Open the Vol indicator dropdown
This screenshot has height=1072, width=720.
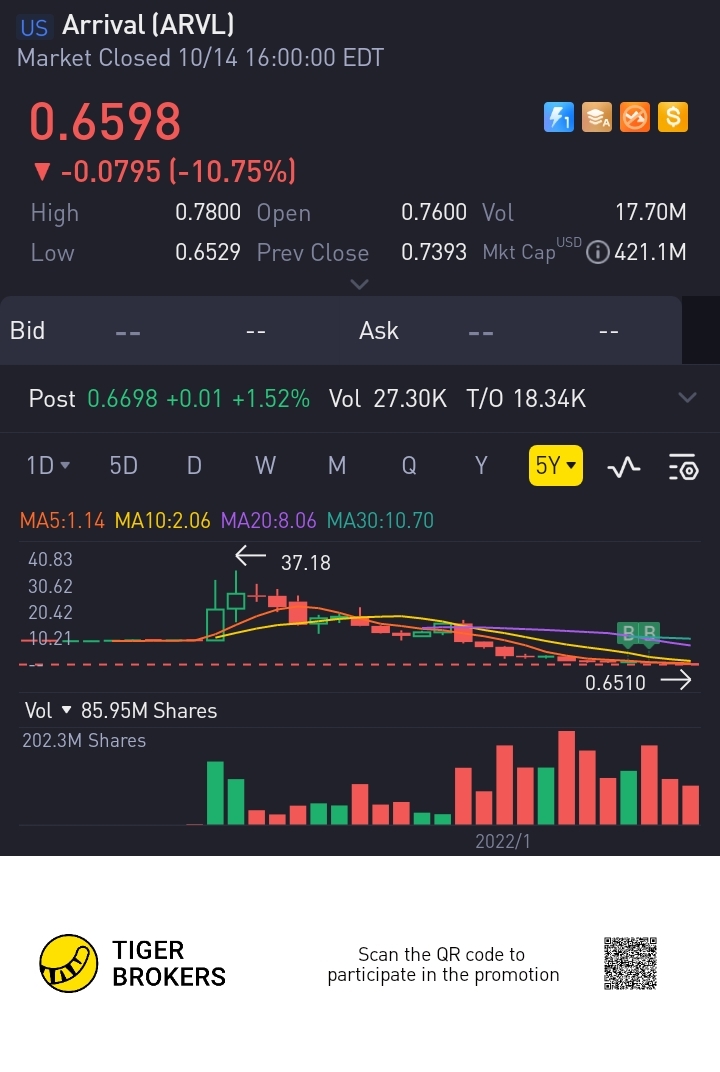click(47, 710)
